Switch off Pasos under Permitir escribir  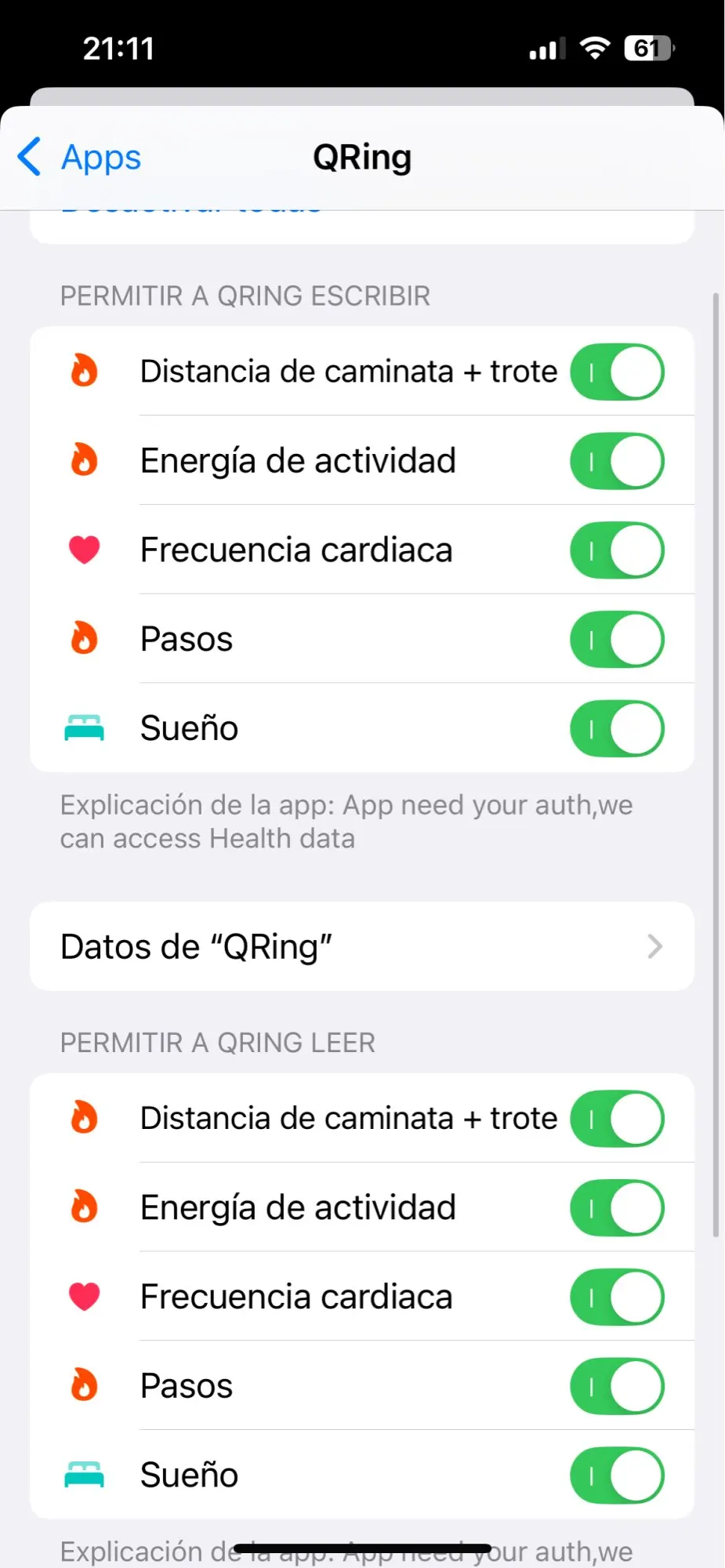pyautogui.click(x=617, y=640)
